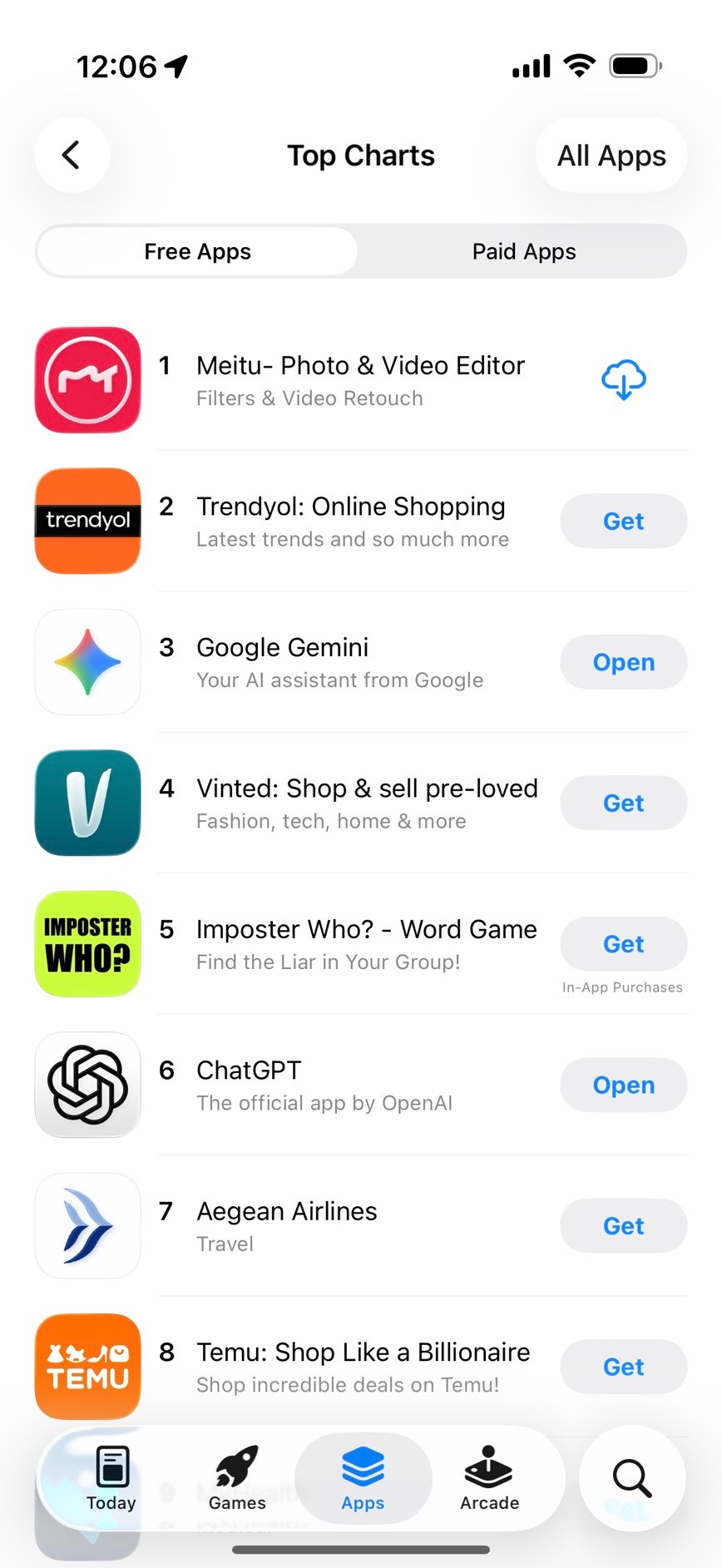
Task: Get Vinted: Shop & sell pre-loved
Action: pos(623,804)
